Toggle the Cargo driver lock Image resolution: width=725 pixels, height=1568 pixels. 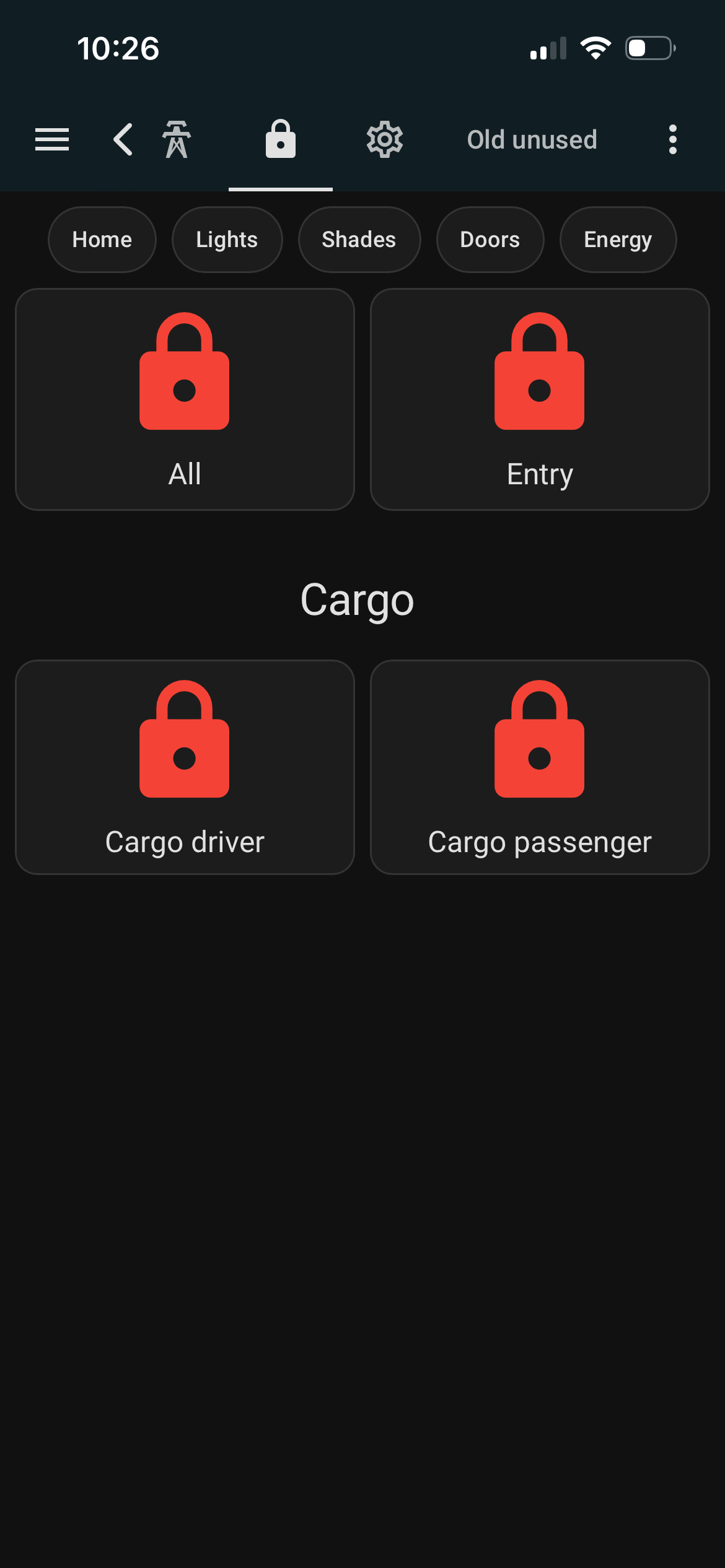pyautogui.click(x=185, y=767)
